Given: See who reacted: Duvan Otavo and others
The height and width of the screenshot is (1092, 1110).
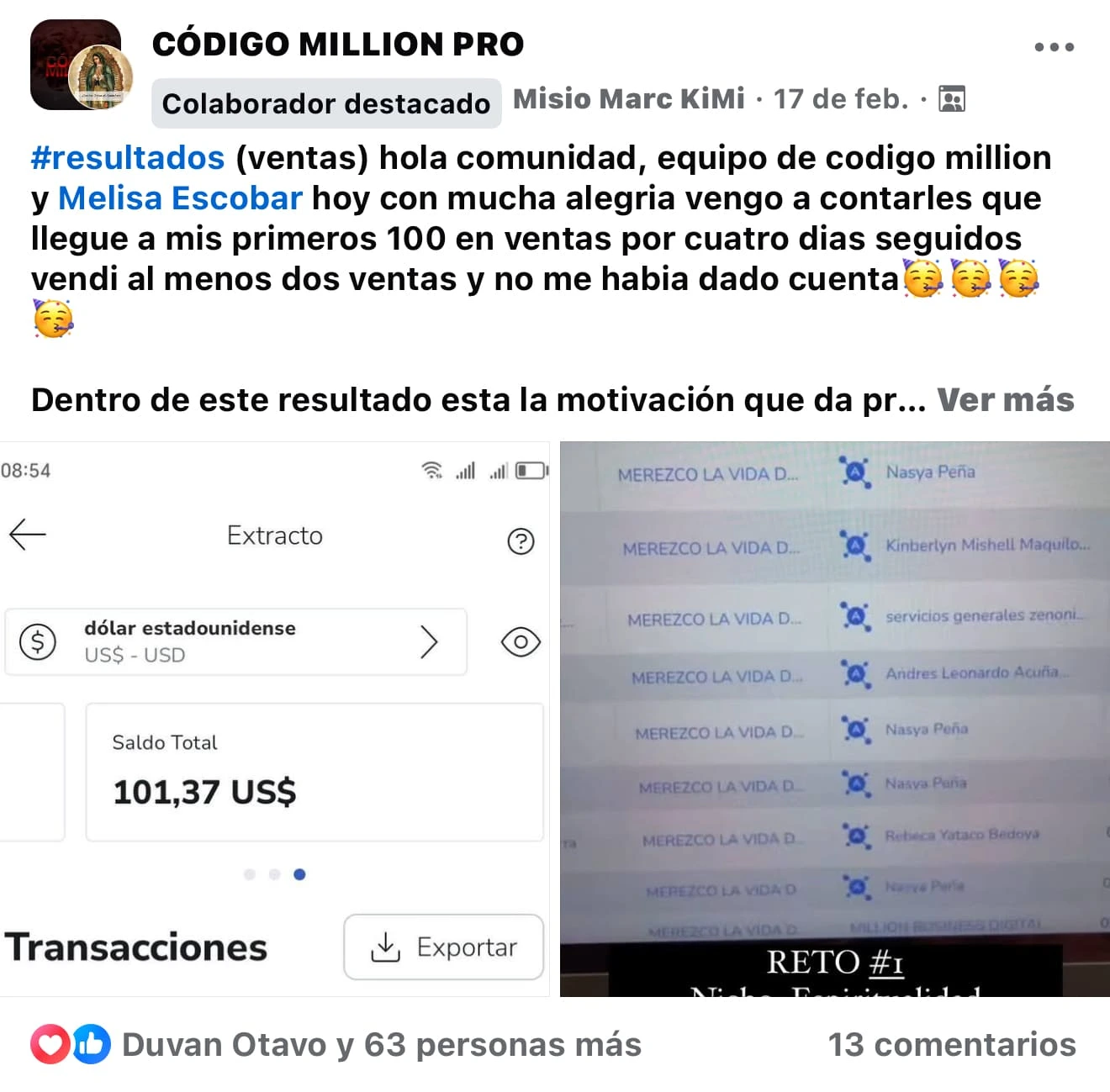Looking at the screenshot, I should pyautogui.click(x=380, y=1045).
